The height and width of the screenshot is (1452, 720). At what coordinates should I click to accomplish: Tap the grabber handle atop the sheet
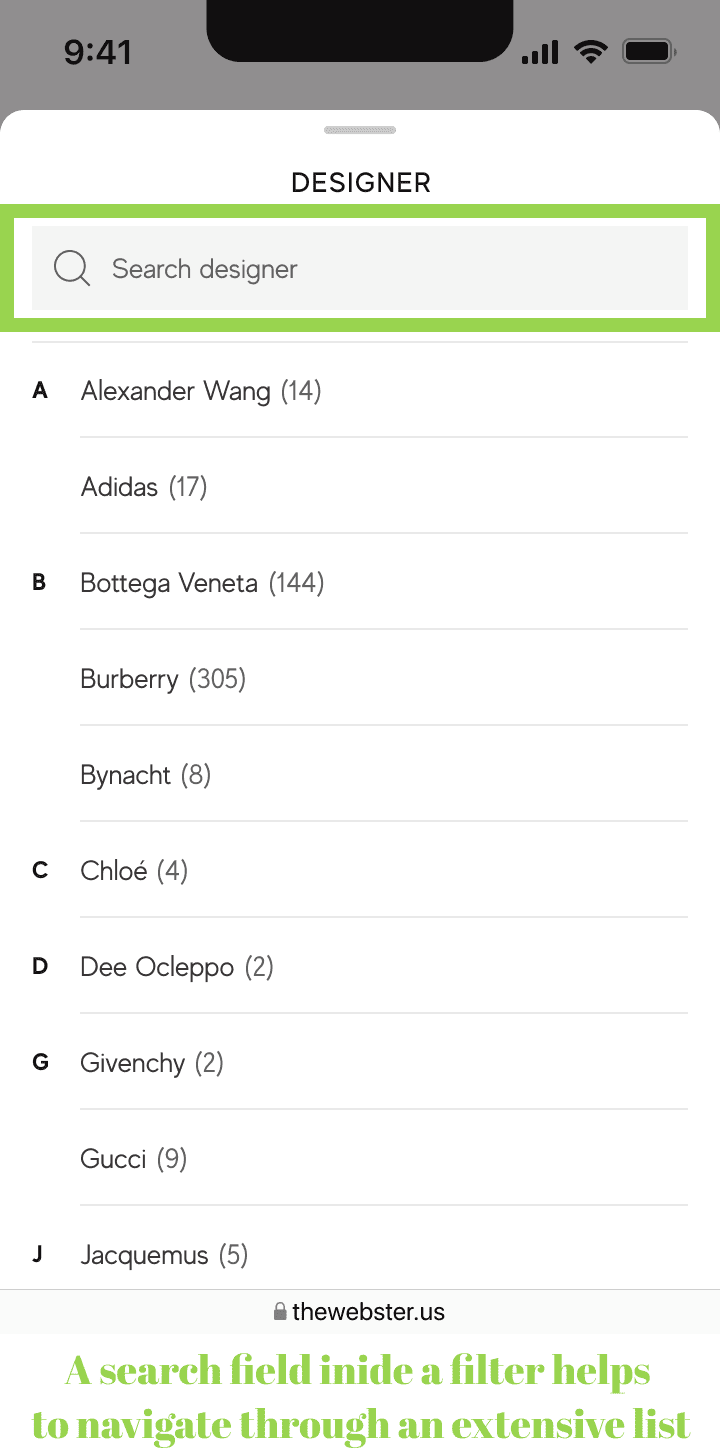tap(360, 129)
